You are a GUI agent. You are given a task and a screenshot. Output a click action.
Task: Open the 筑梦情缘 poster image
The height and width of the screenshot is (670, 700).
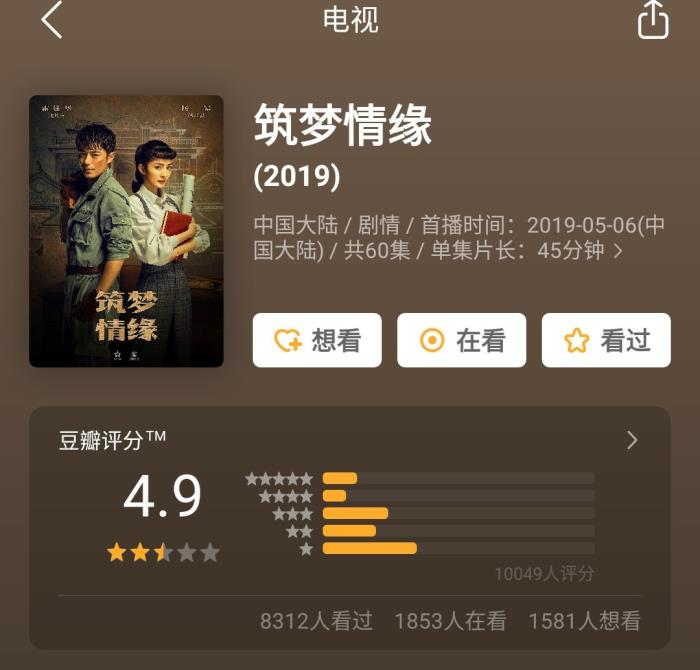click(x=126, y=231)
